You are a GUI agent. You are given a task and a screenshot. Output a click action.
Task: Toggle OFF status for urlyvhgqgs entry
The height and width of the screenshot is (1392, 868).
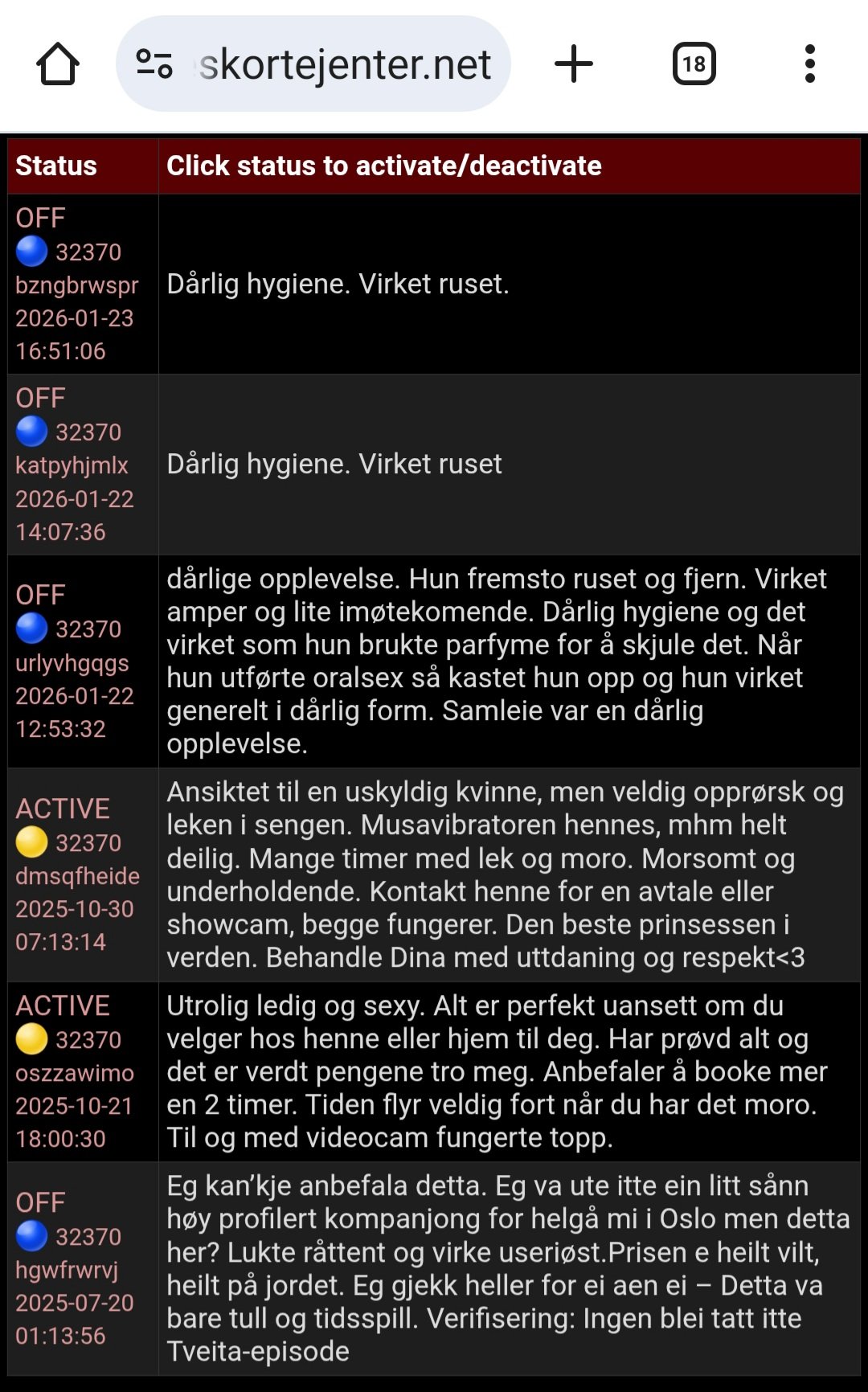coord(40,595)
